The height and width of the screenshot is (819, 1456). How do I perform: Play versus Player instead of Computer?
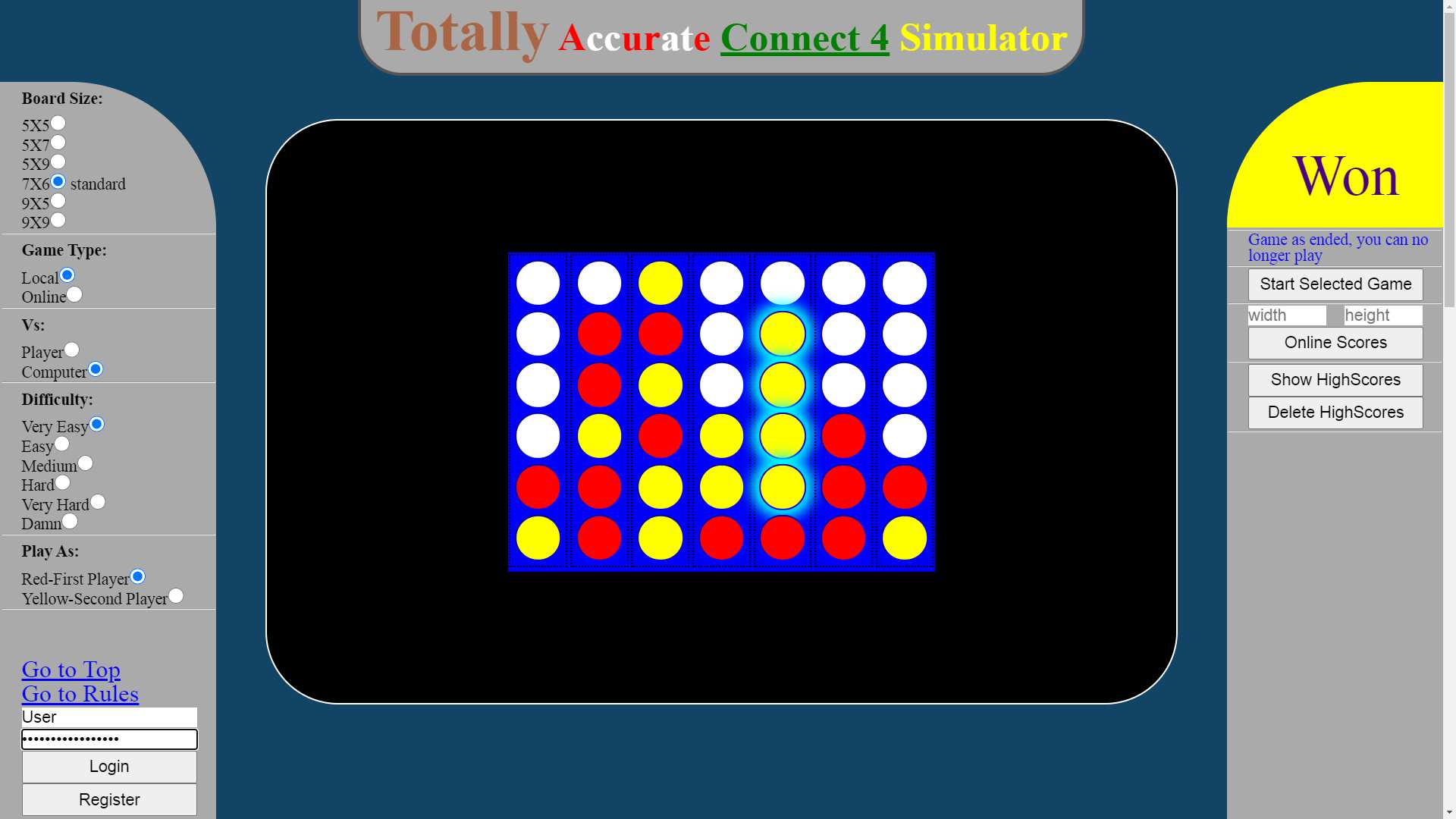(x=72, y=350)
